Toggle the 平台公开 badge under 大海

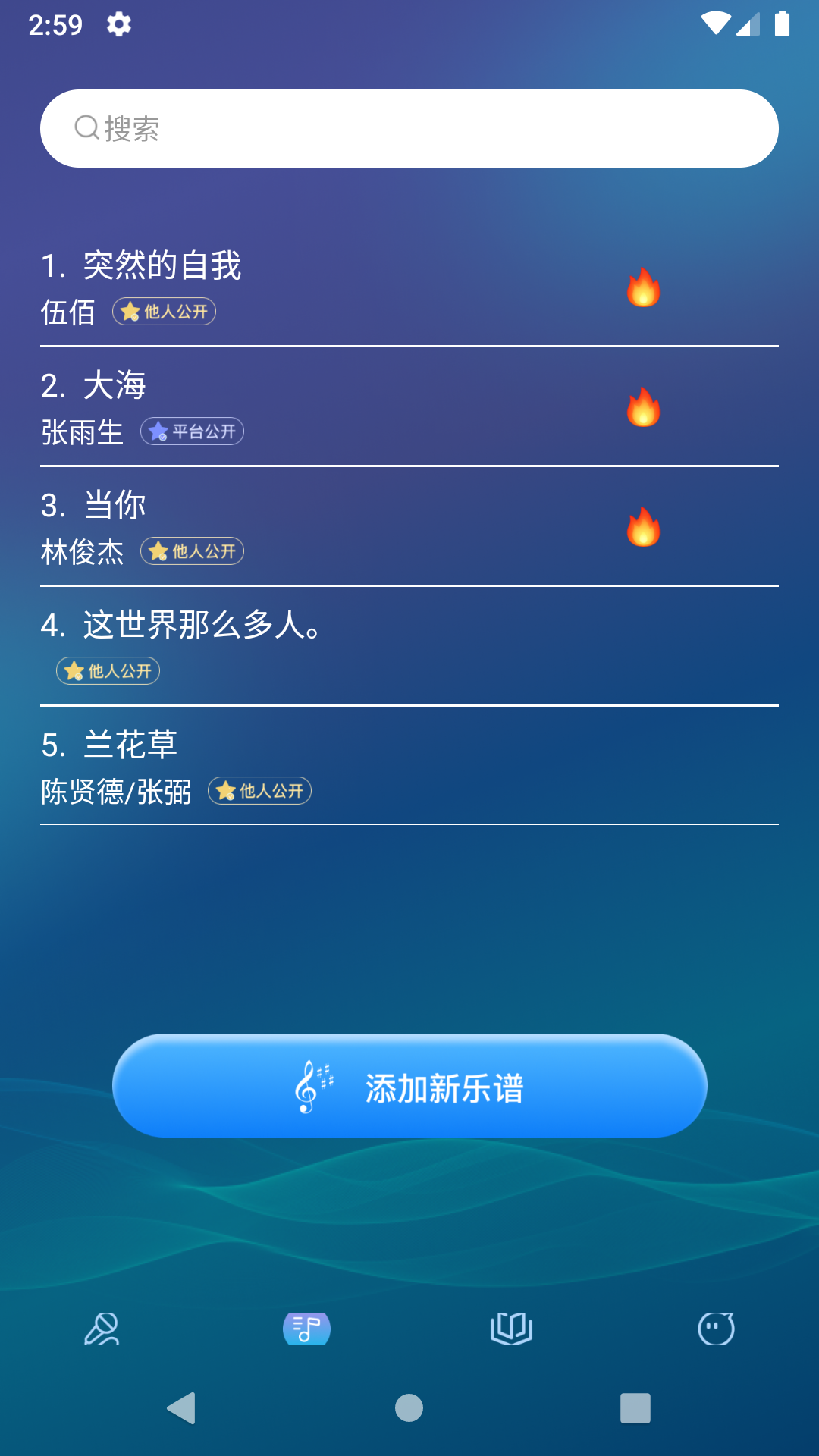coord(192,431)
